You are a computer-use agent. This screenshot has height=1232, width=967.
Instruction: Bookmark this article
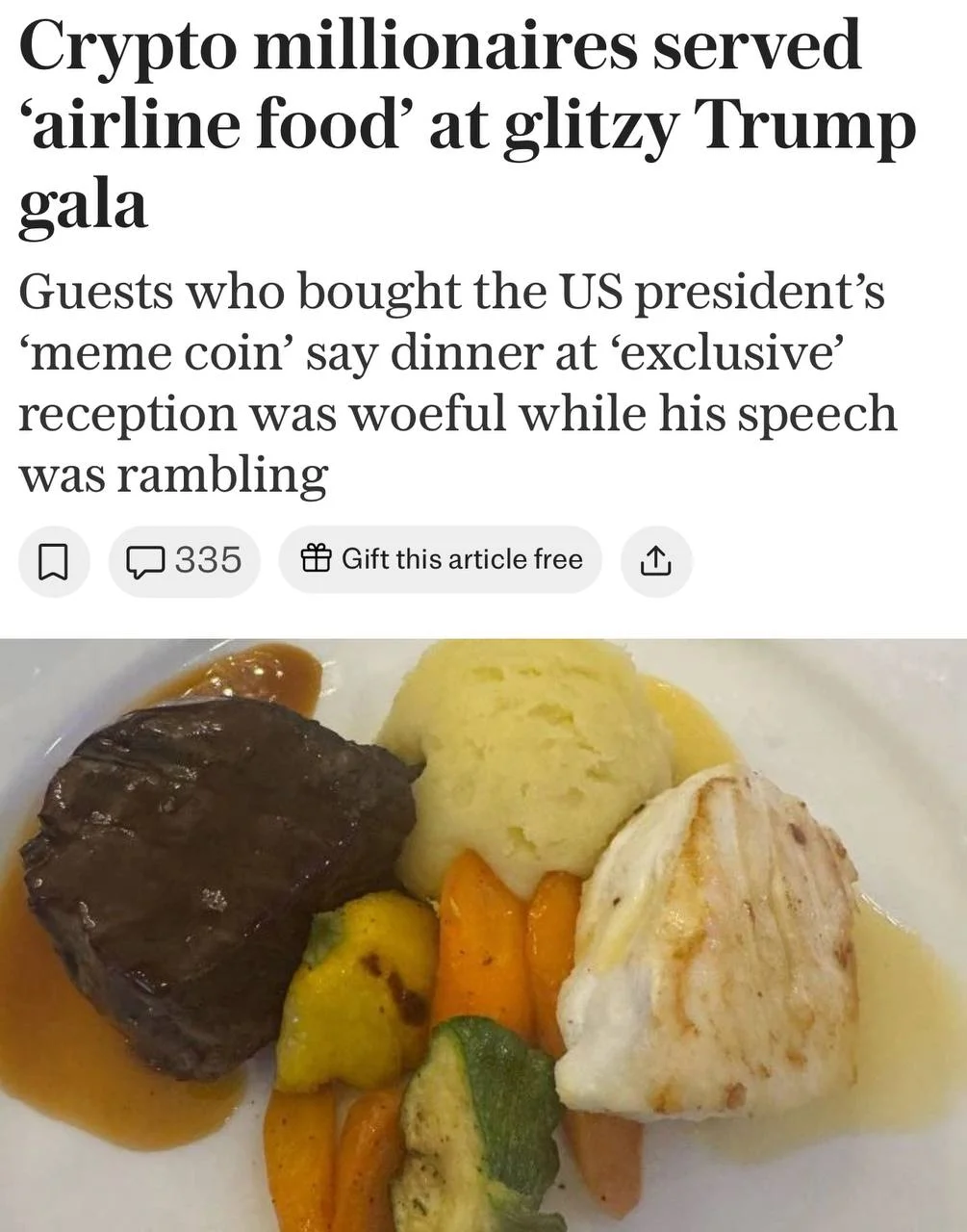(54, 560)
